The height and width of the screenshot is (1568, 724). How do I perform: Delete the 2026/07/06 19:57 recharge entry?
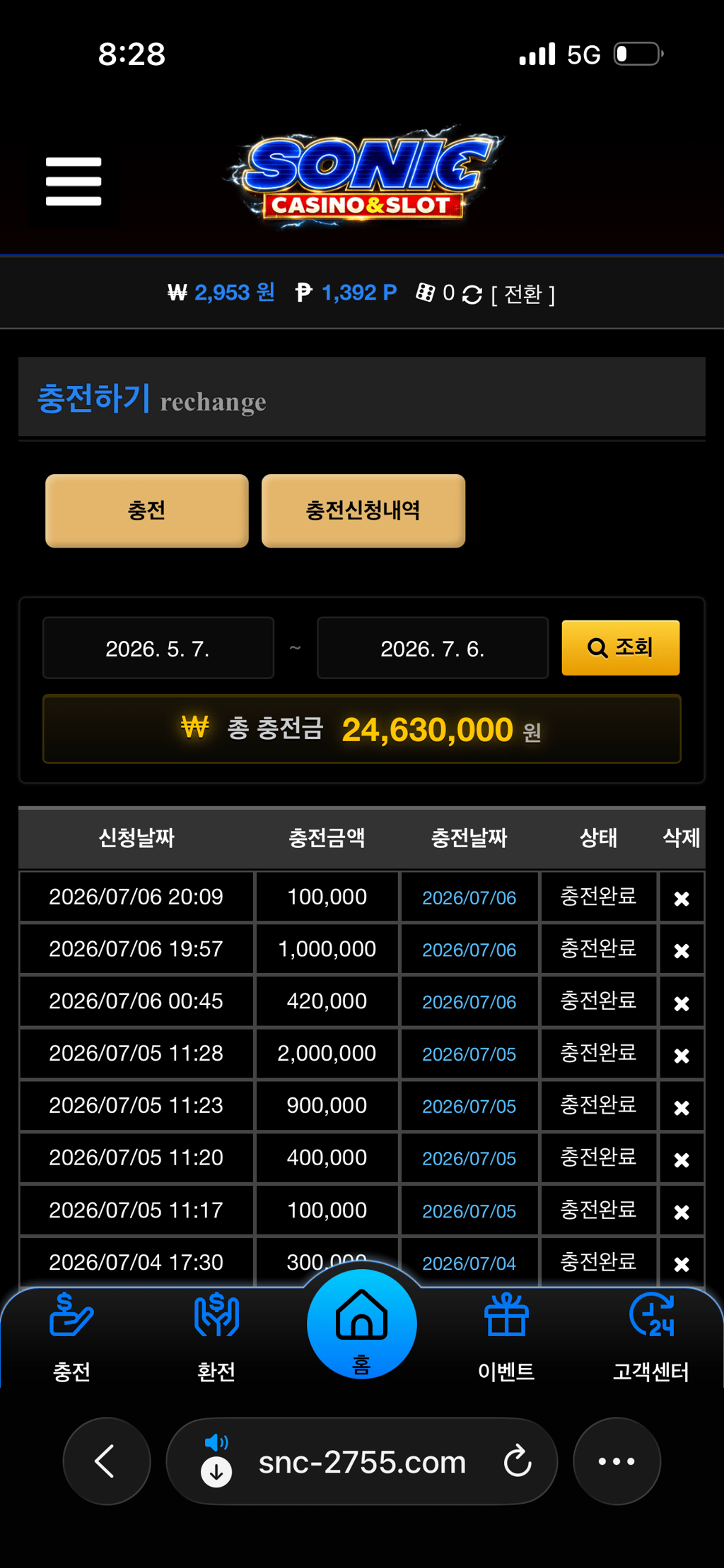[x=682, y=950]
